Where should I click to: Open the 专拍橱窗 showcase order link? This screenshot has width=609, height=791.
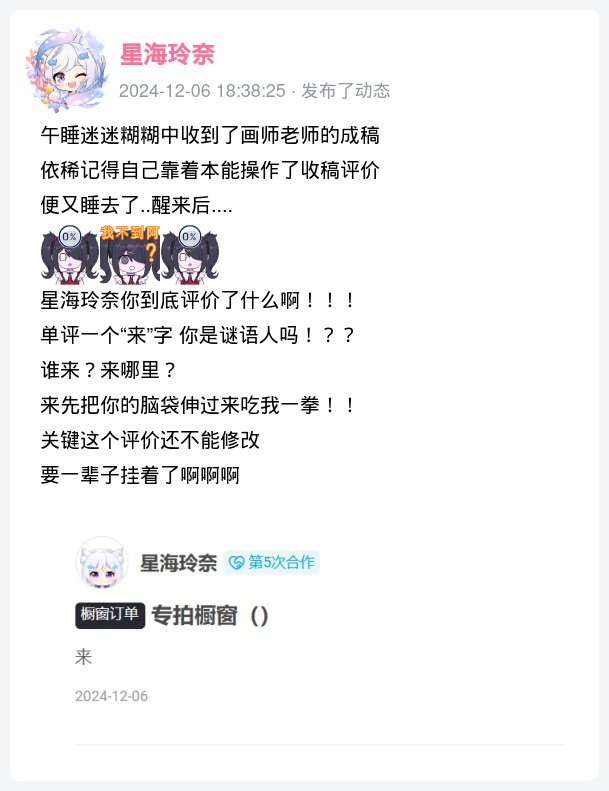point(210,615)
